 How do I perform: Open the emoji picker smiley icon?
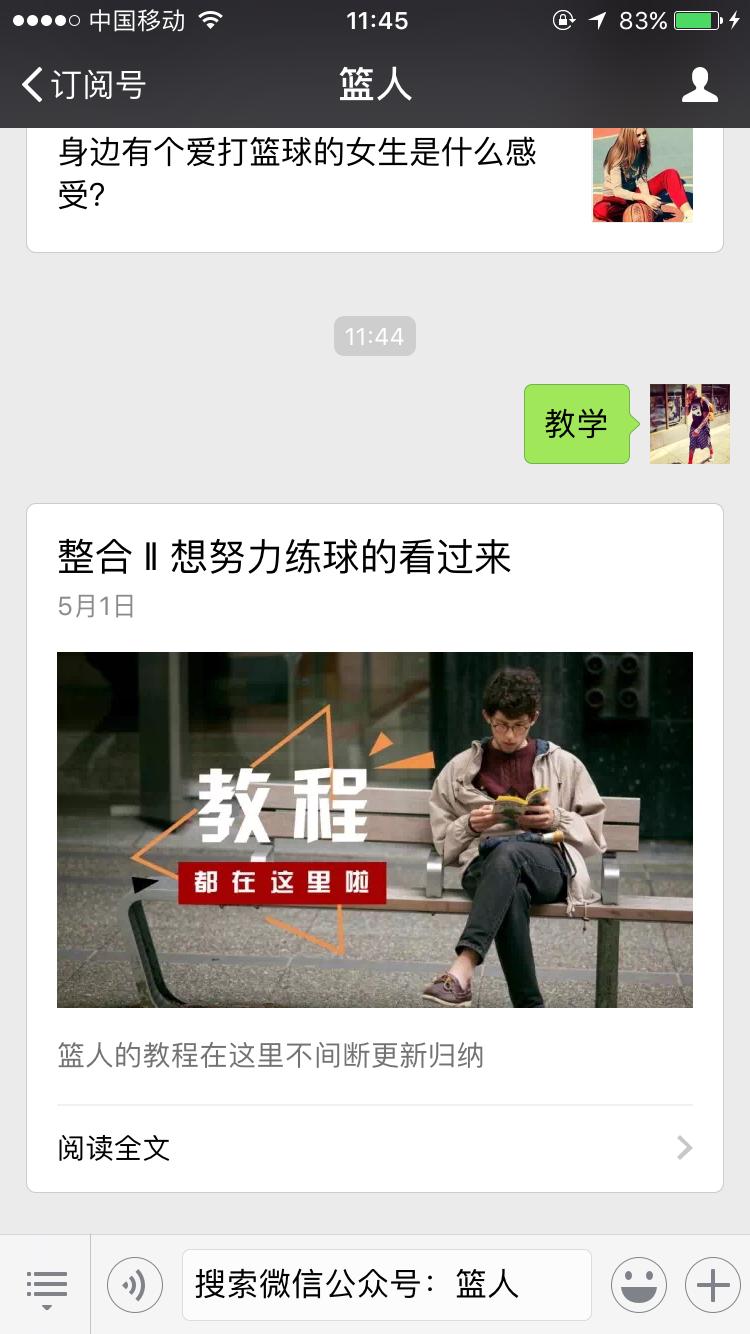(640, 1284)
